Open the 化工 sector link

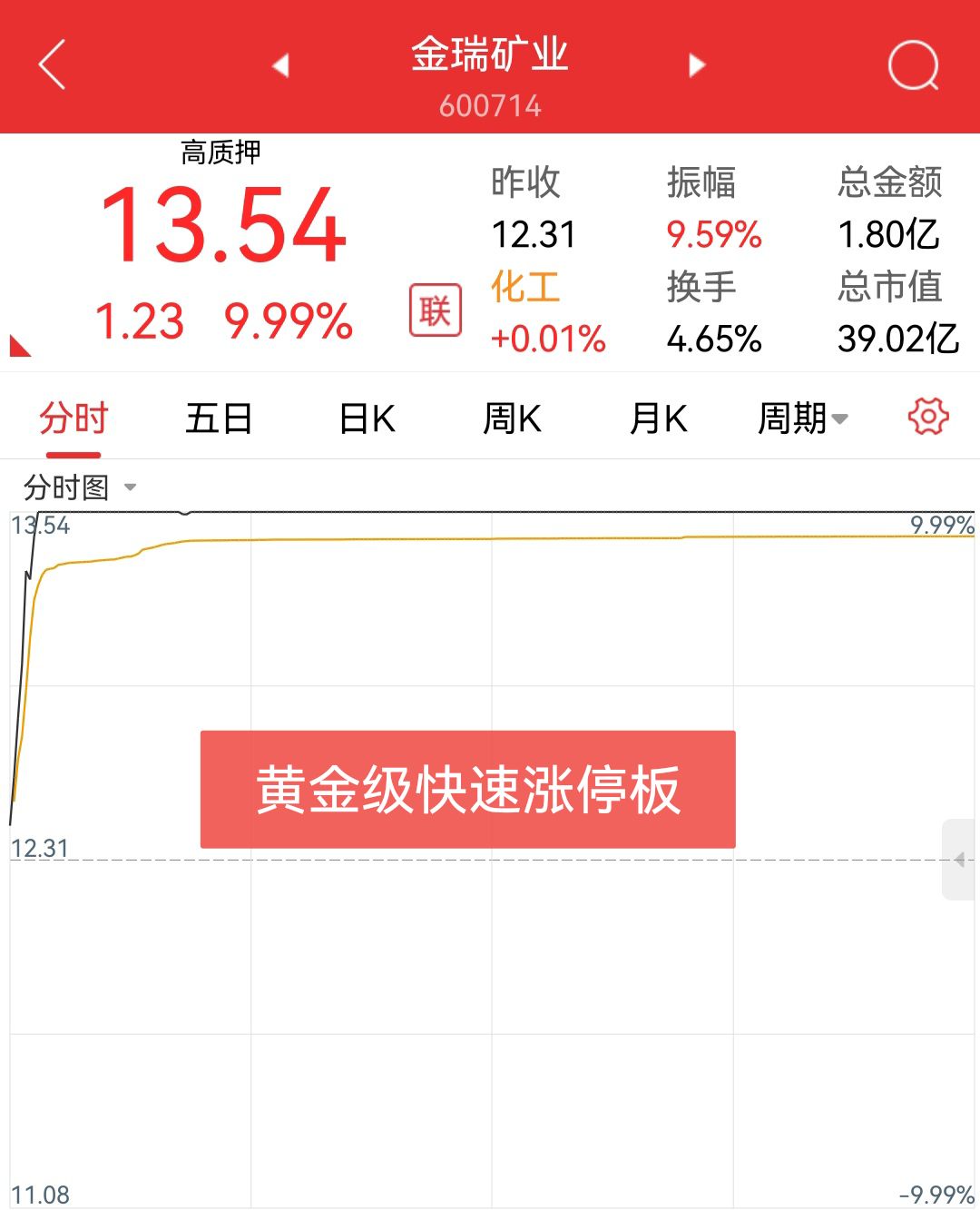click(x=525, y=287)
